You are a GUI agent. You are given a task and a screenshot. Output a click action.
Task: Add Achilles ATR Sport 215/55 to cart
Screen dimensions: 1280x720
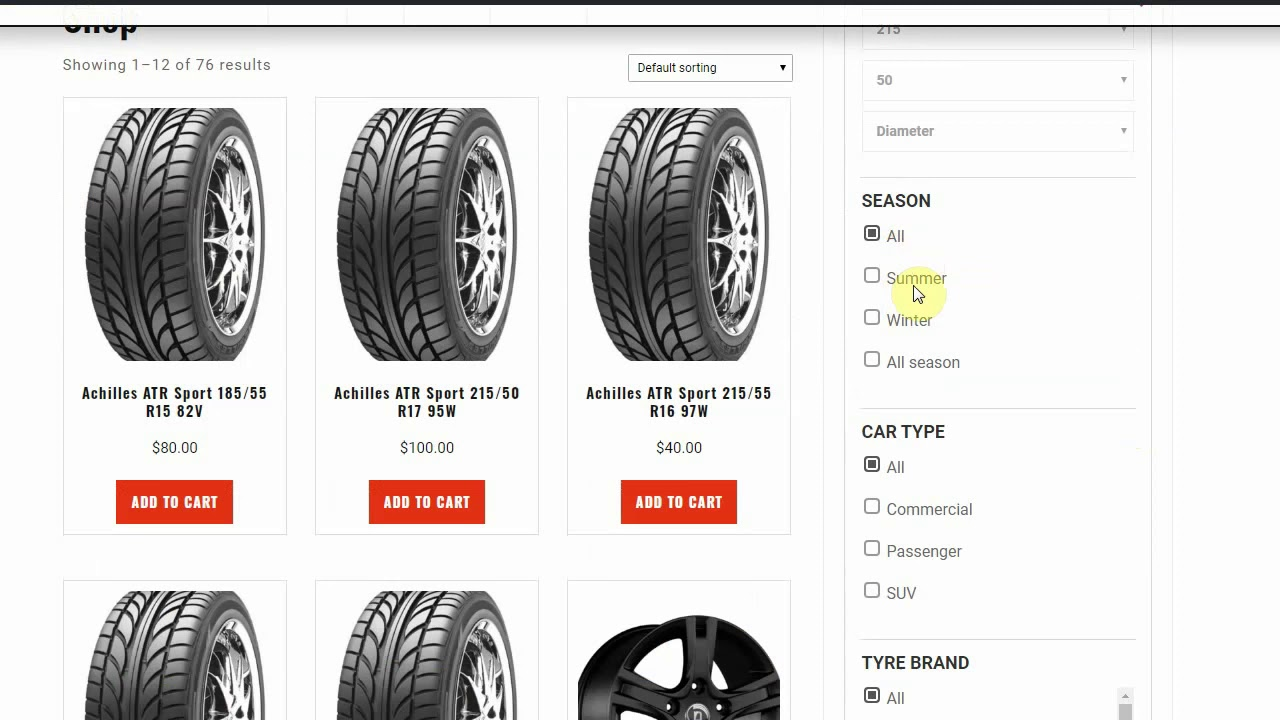678,502
